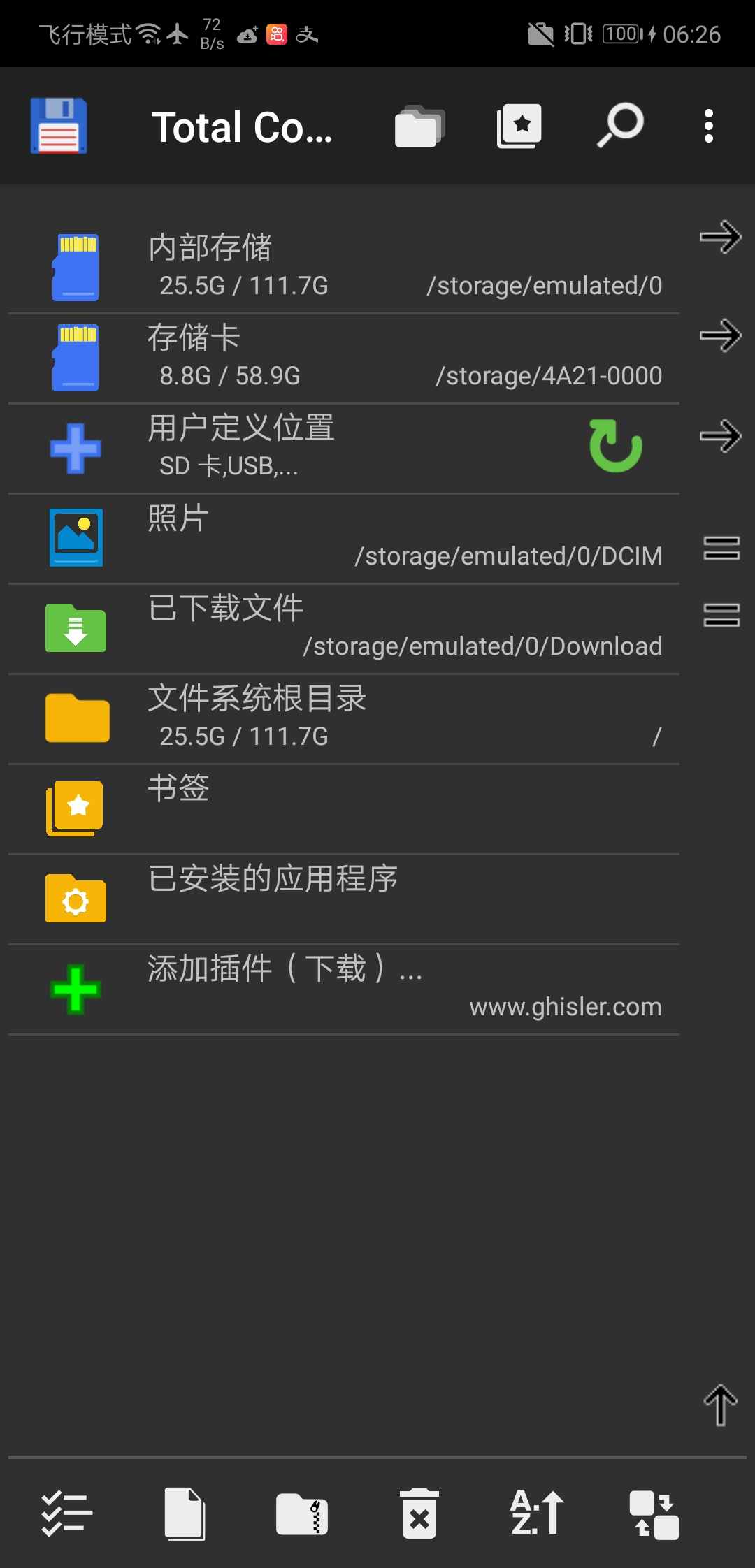Screen dimensions: 755x1568
Task: Open 已安装的应用程序 installed apps
Action: 343,898
